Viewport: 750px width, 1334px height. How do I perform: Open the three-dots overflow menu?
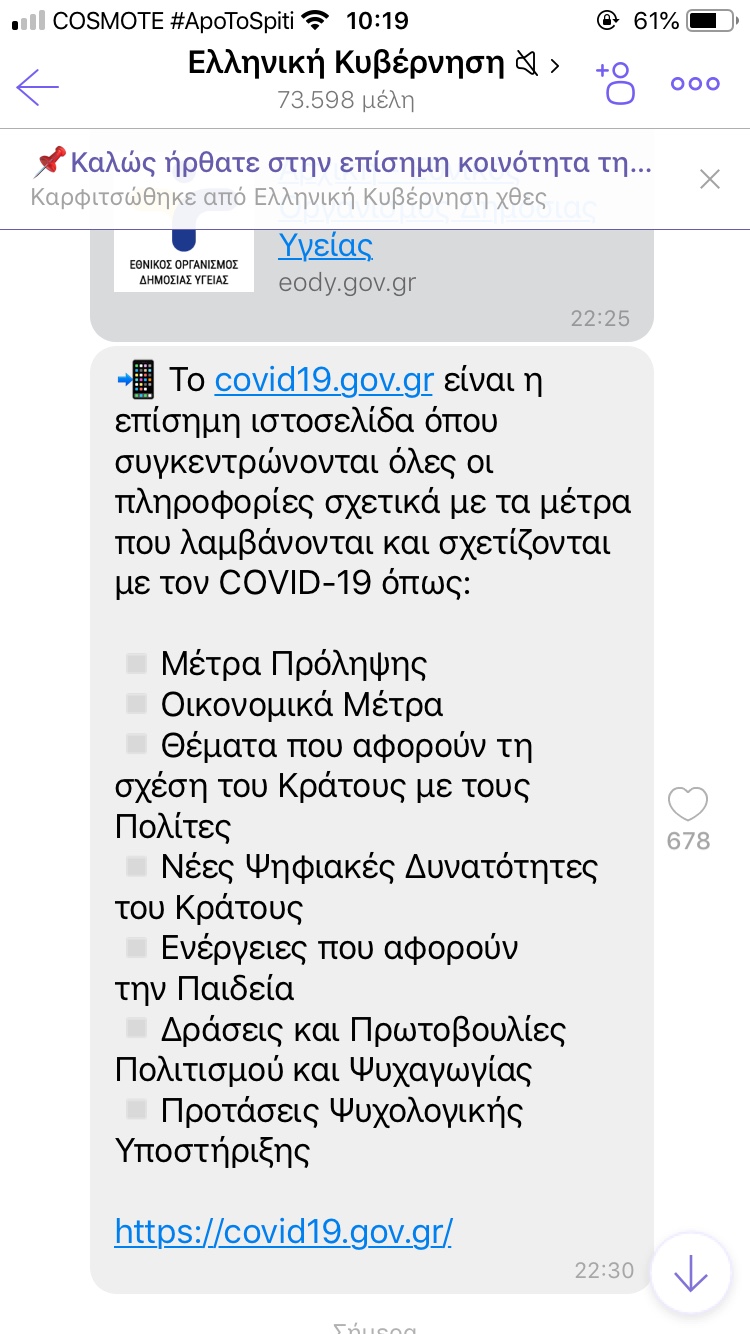tap(695, 84)
